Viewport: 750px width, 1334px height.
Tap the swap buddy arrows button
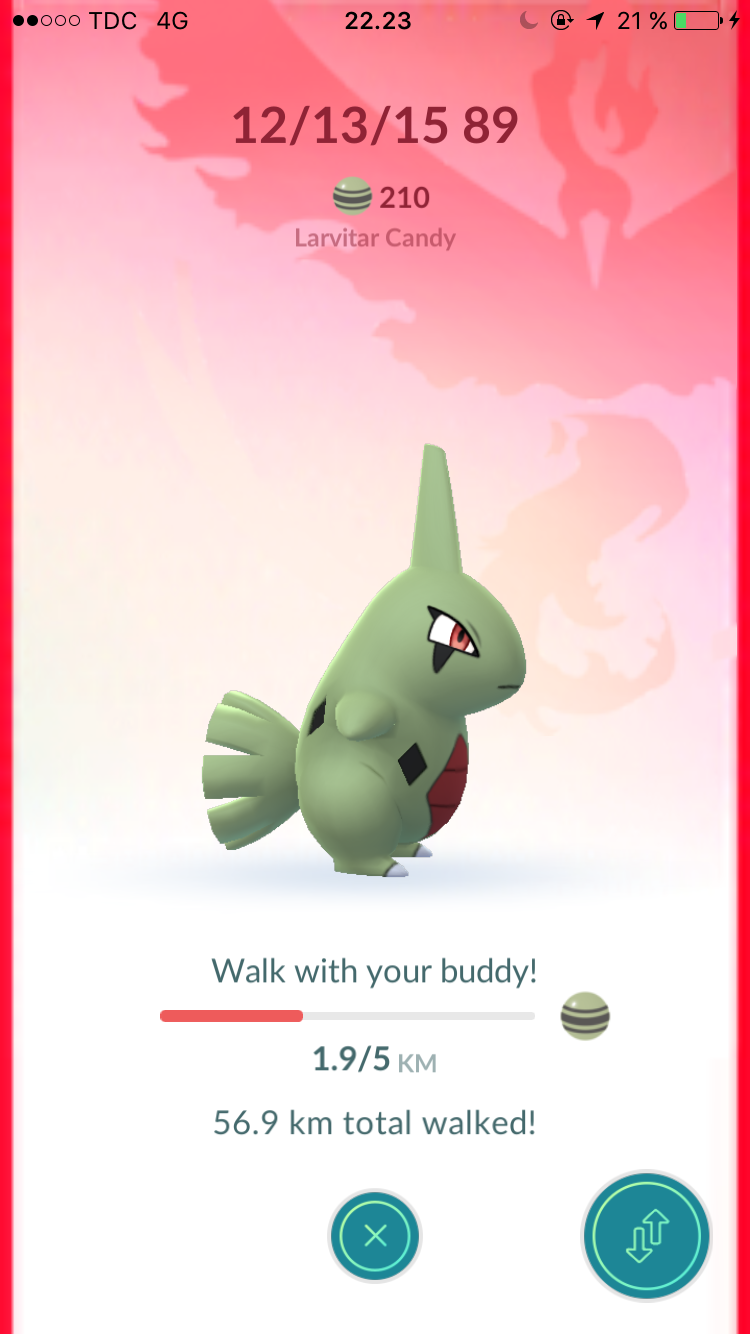(x=647, y=1236)
